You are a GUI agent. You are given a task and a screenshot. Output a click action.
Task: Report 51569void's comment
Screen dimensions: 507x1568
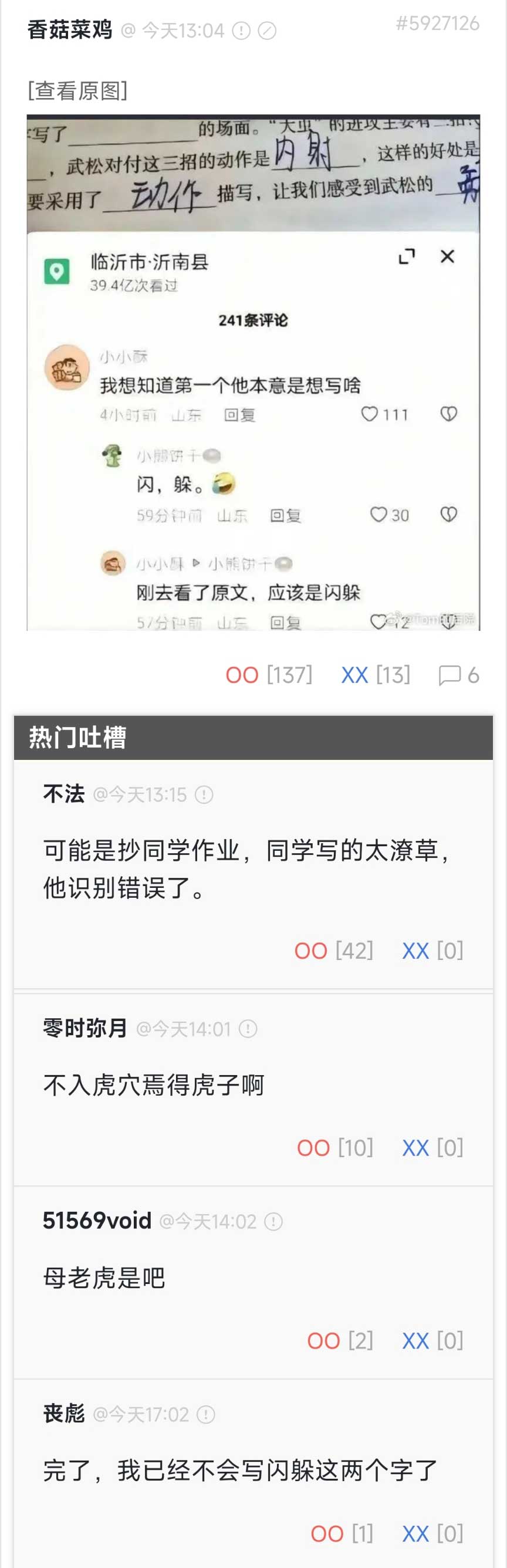click(273, 1221)
